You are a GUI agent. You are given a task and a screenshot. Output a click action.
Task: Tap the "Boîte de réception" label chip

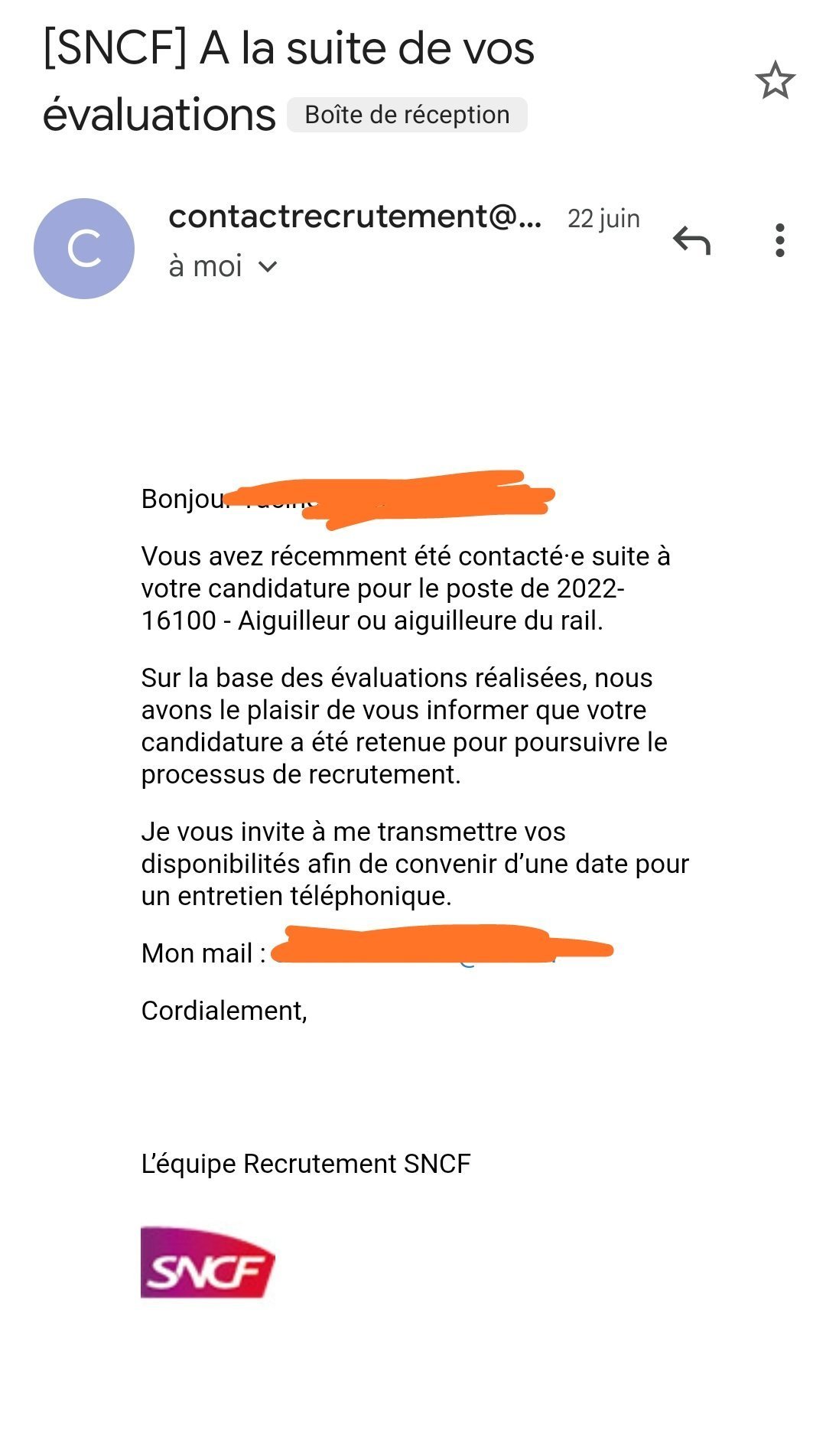click(x=407, y=115)
